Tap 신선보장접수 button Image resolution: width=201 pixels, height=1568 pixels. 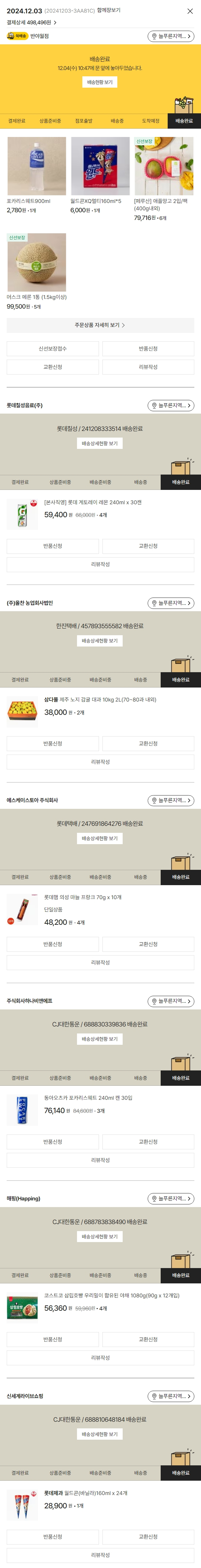(x=53, y=349)
